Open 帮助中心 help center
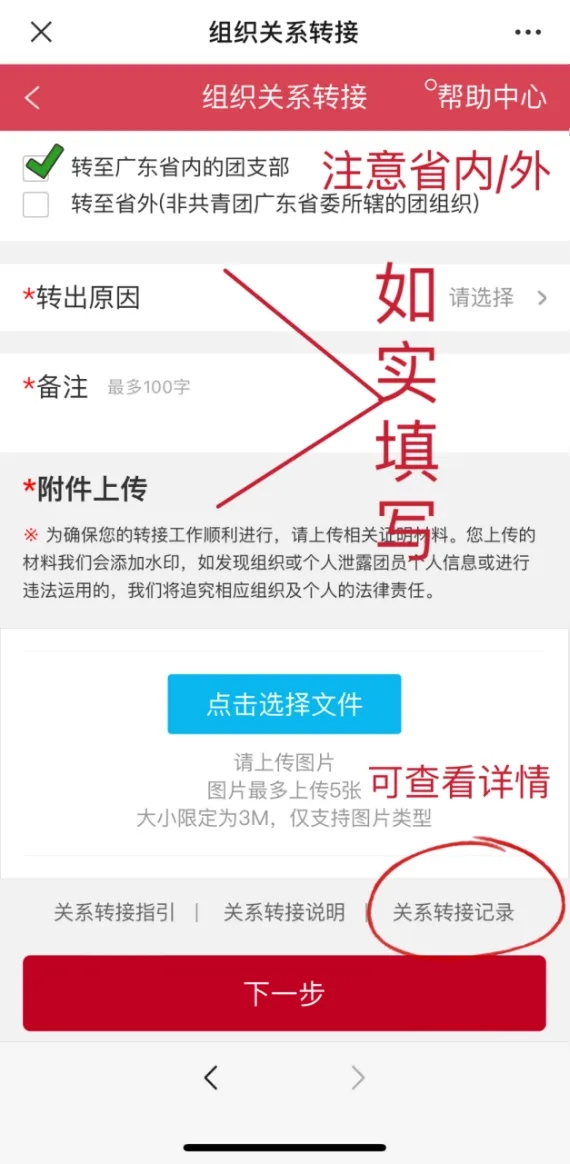570x1164 pixels. (485, 97)
